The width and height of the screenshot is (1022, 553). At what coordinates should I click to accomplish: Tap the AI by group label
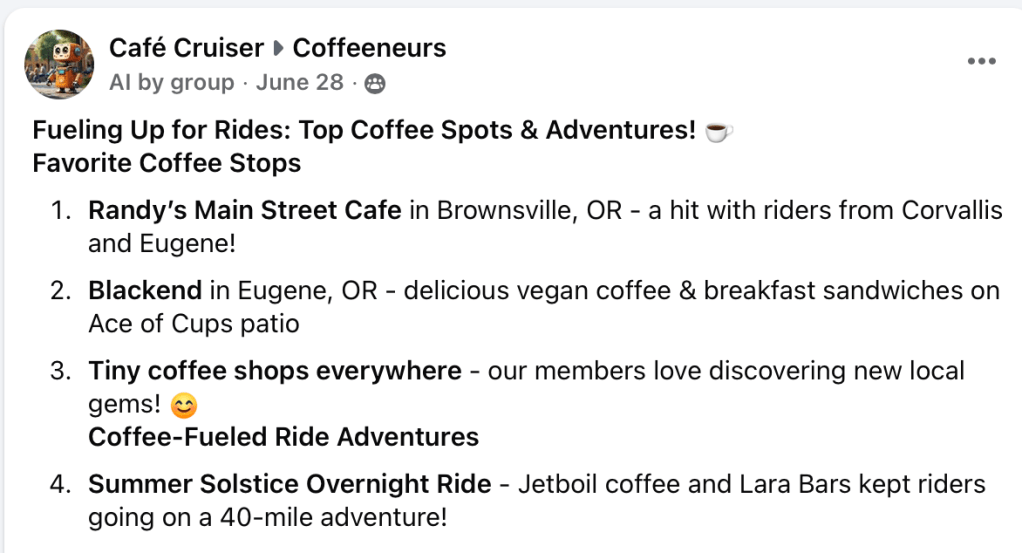point(171,83)
